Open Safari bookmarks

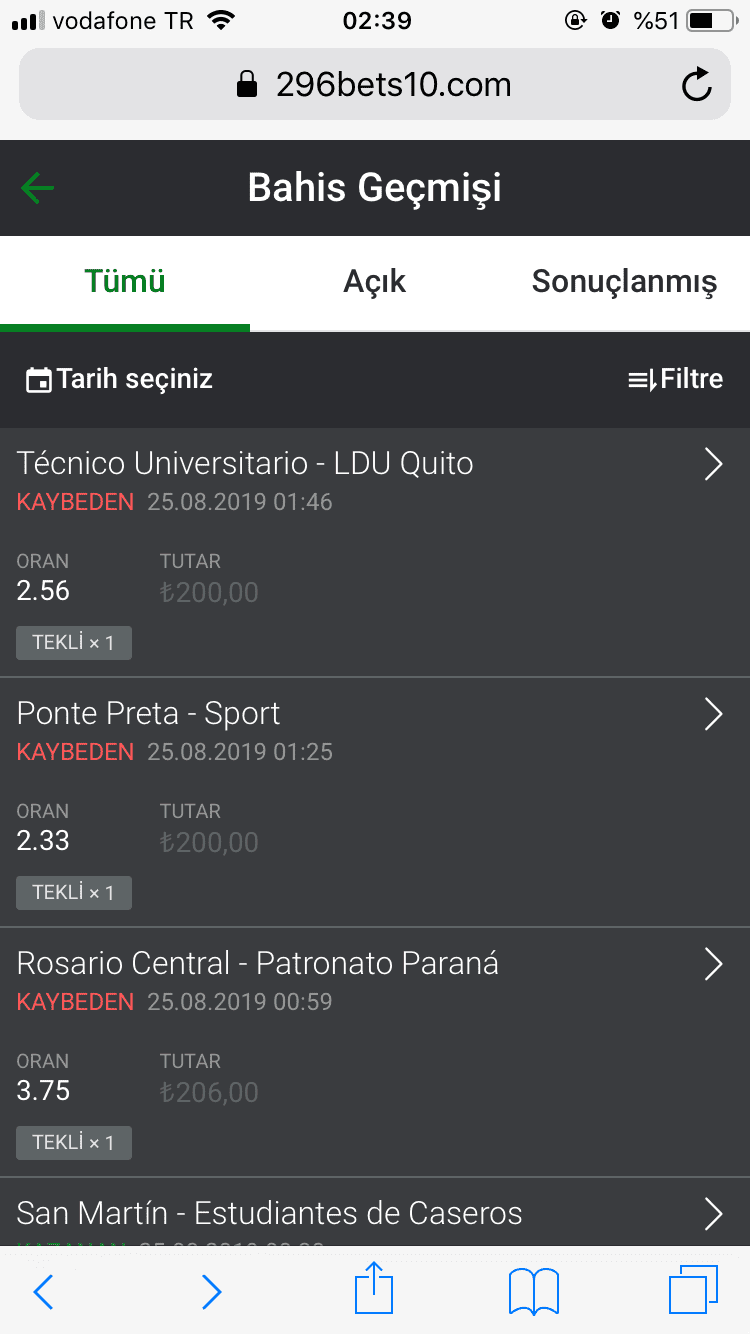pyautogui.click(x=534, y=1291)
